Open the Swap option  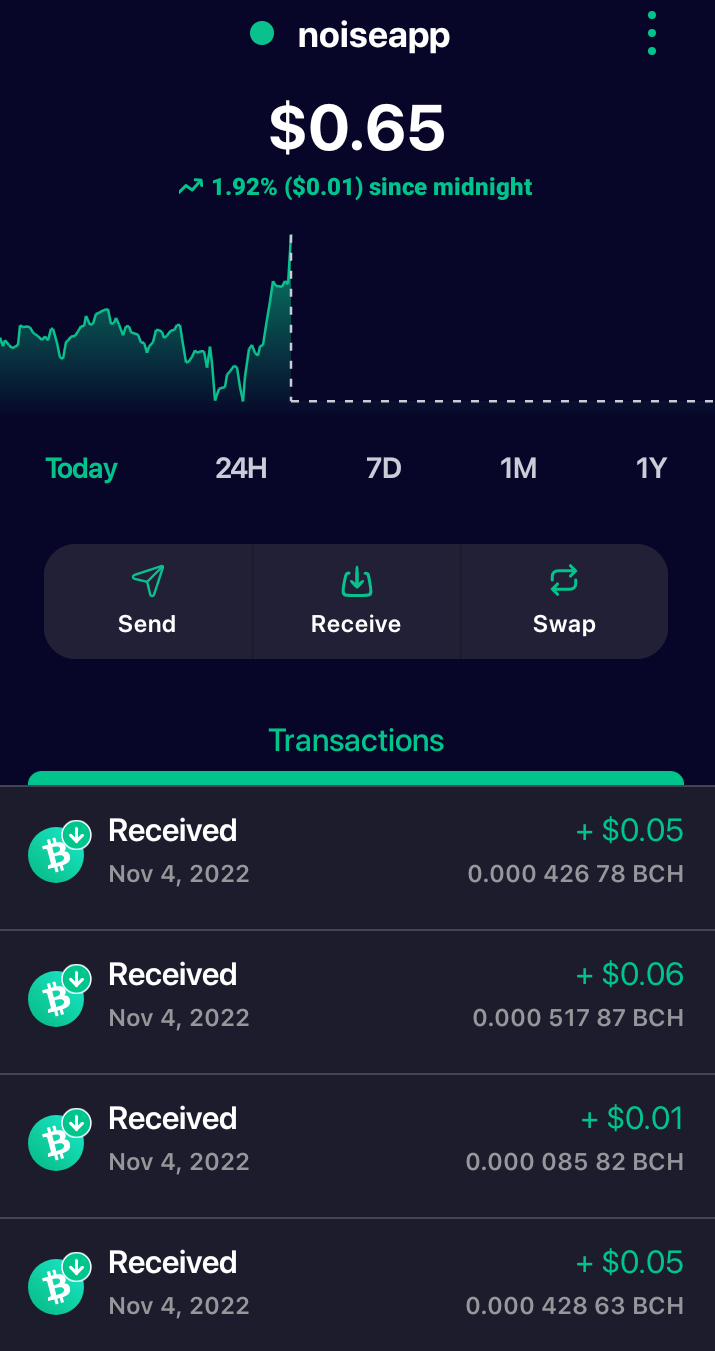pos(564,601)
